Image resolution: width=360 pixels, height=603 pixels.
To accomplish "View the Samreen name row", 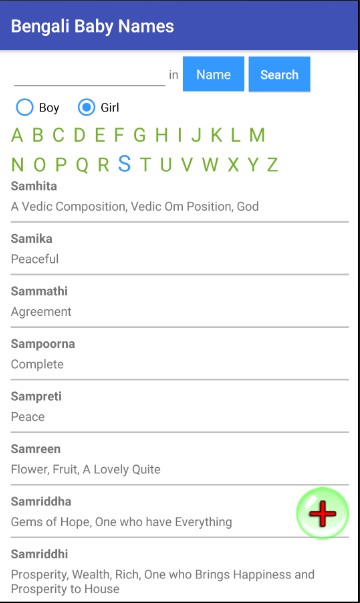I will (180, 459).
